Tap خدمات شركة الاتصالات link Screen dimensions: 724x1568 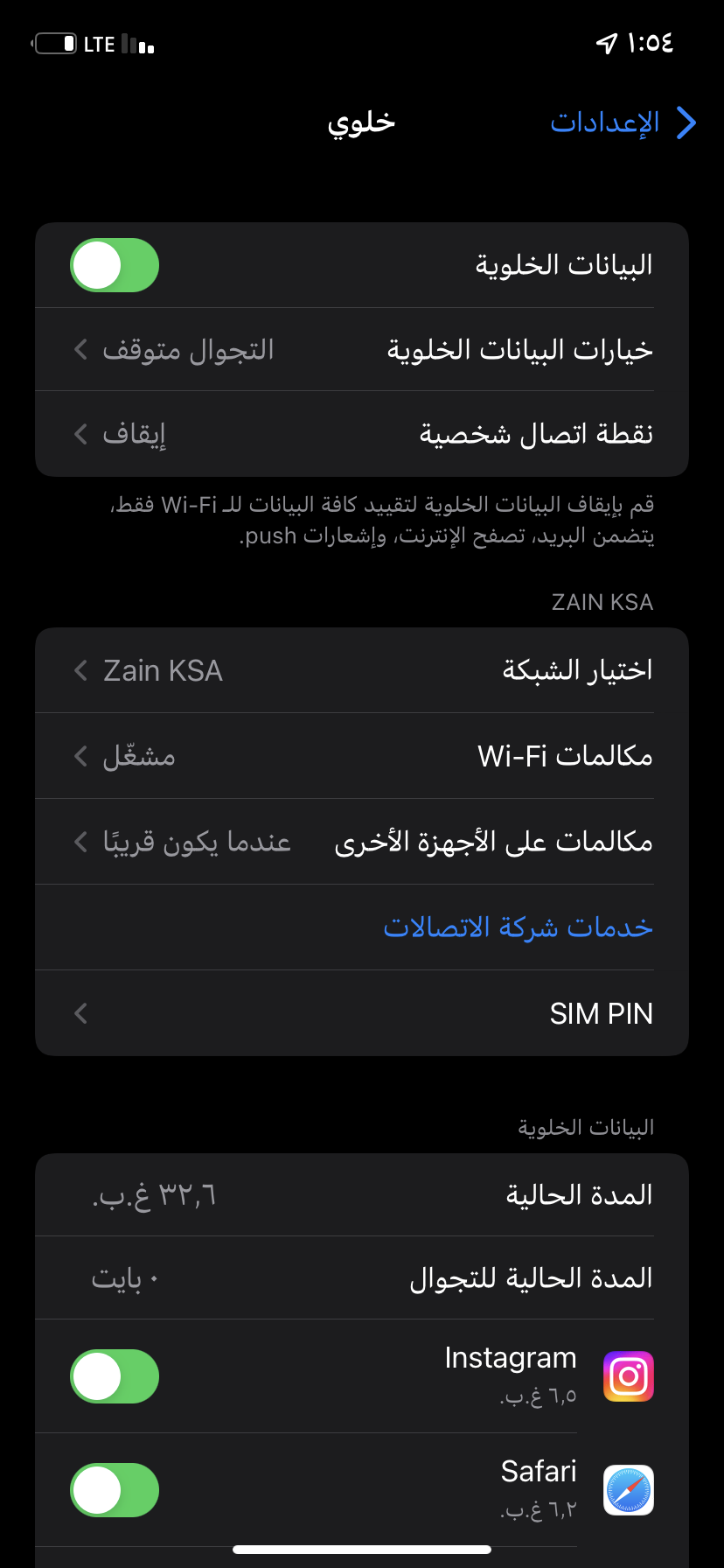point(518,927)
